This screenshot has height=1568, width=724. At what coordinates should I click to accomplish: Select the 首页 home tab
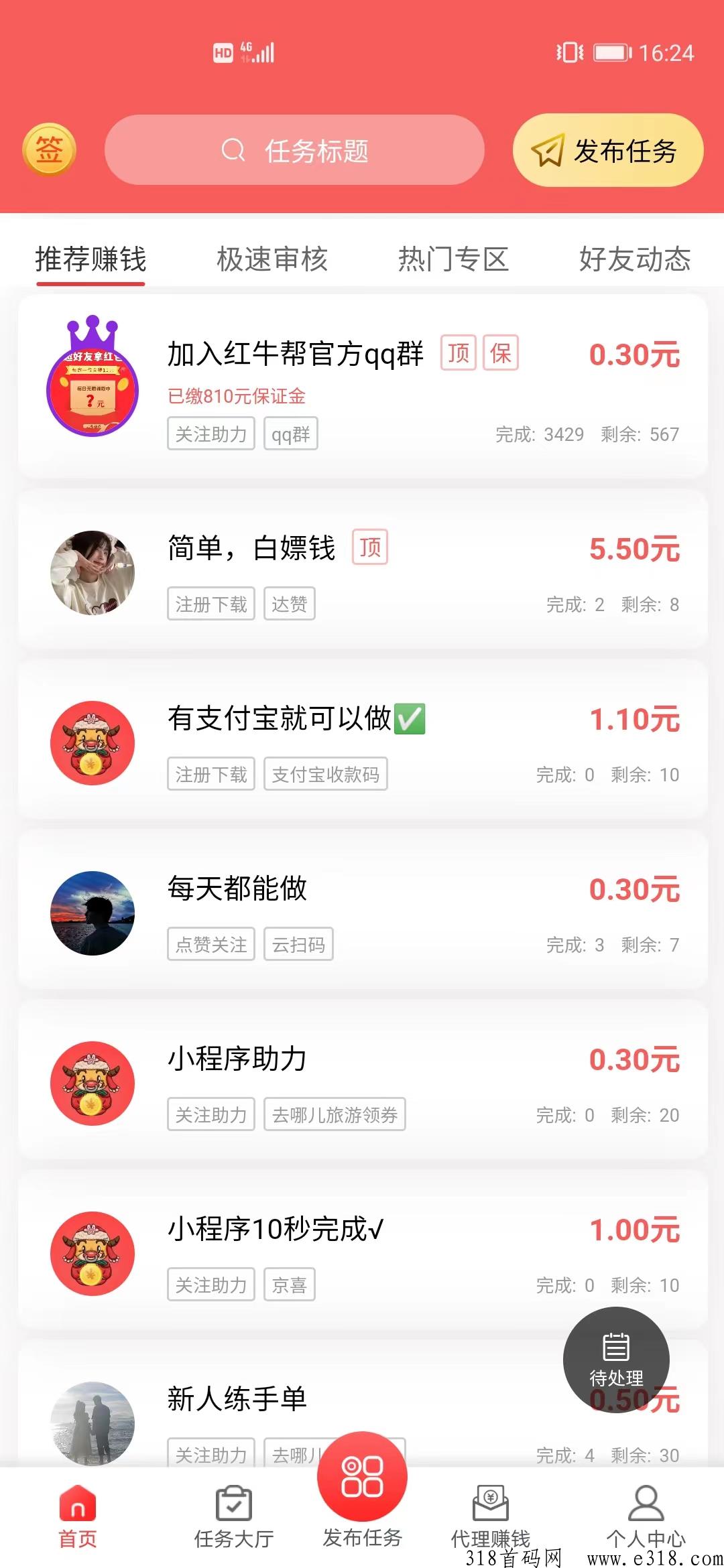78,1516
